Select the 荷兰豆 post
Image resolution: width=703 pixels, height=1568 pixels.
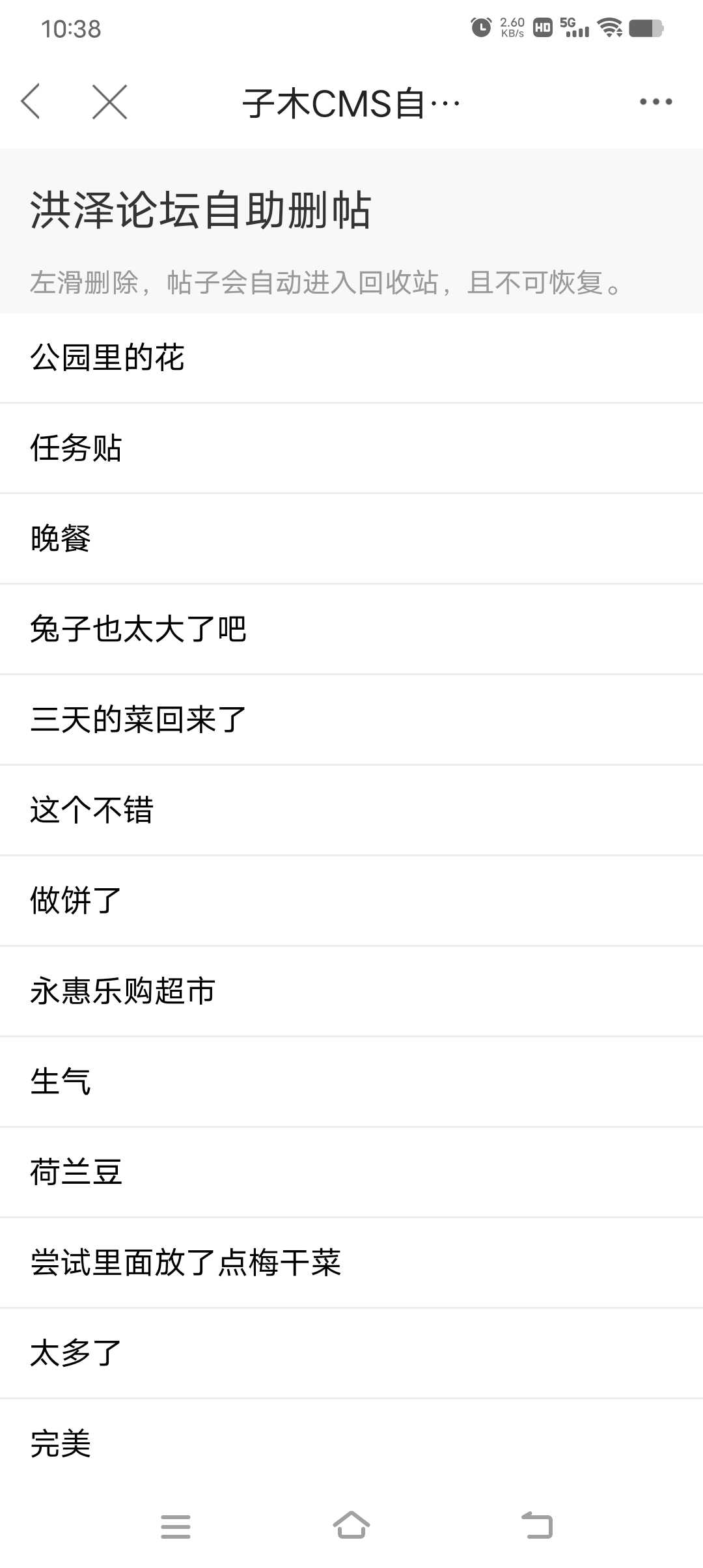(x=351, y=1173)
